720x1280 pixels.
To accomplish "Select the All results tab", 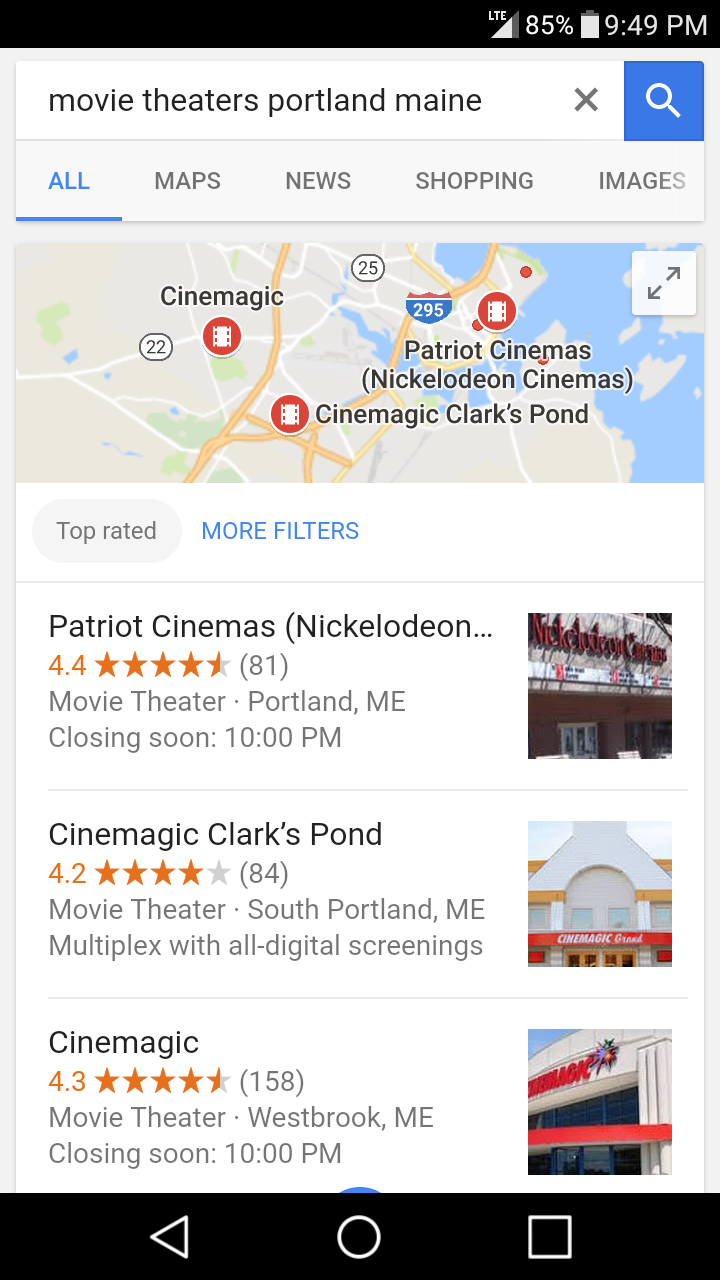I will [x=69, y=181].
